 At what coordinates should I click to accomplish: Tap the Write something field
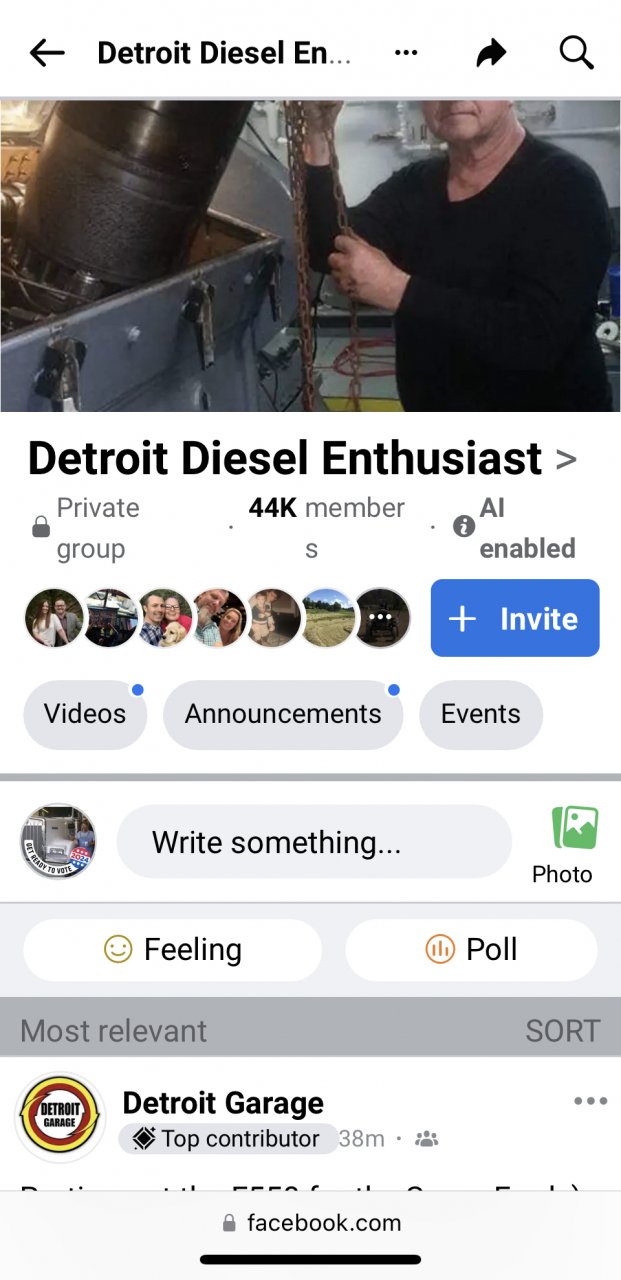[314, 842]
